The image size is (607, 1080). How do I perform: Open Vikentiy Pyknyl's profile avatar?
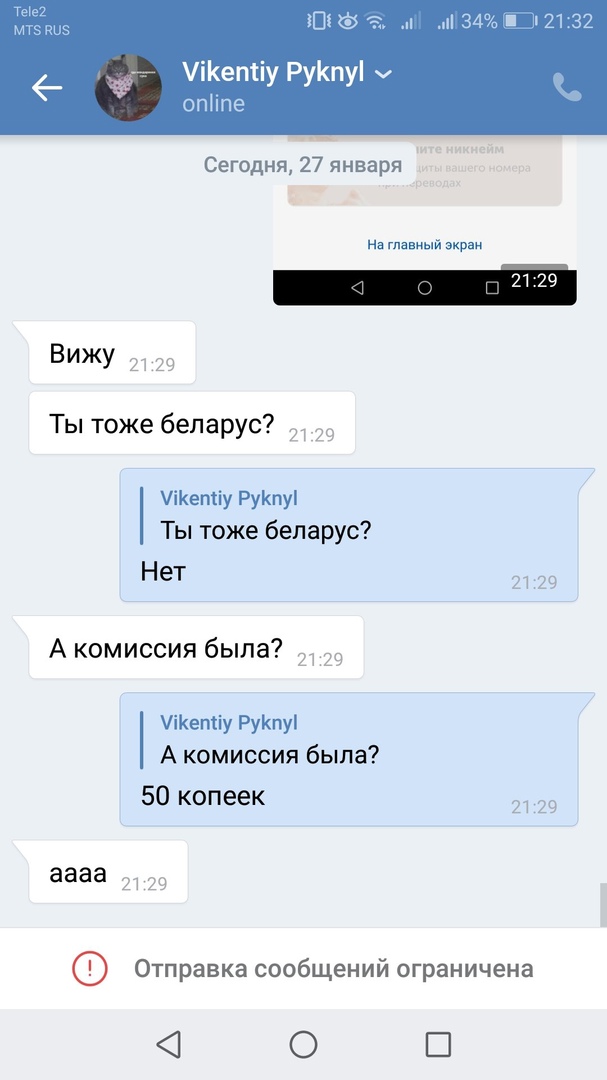pos(128,88)
